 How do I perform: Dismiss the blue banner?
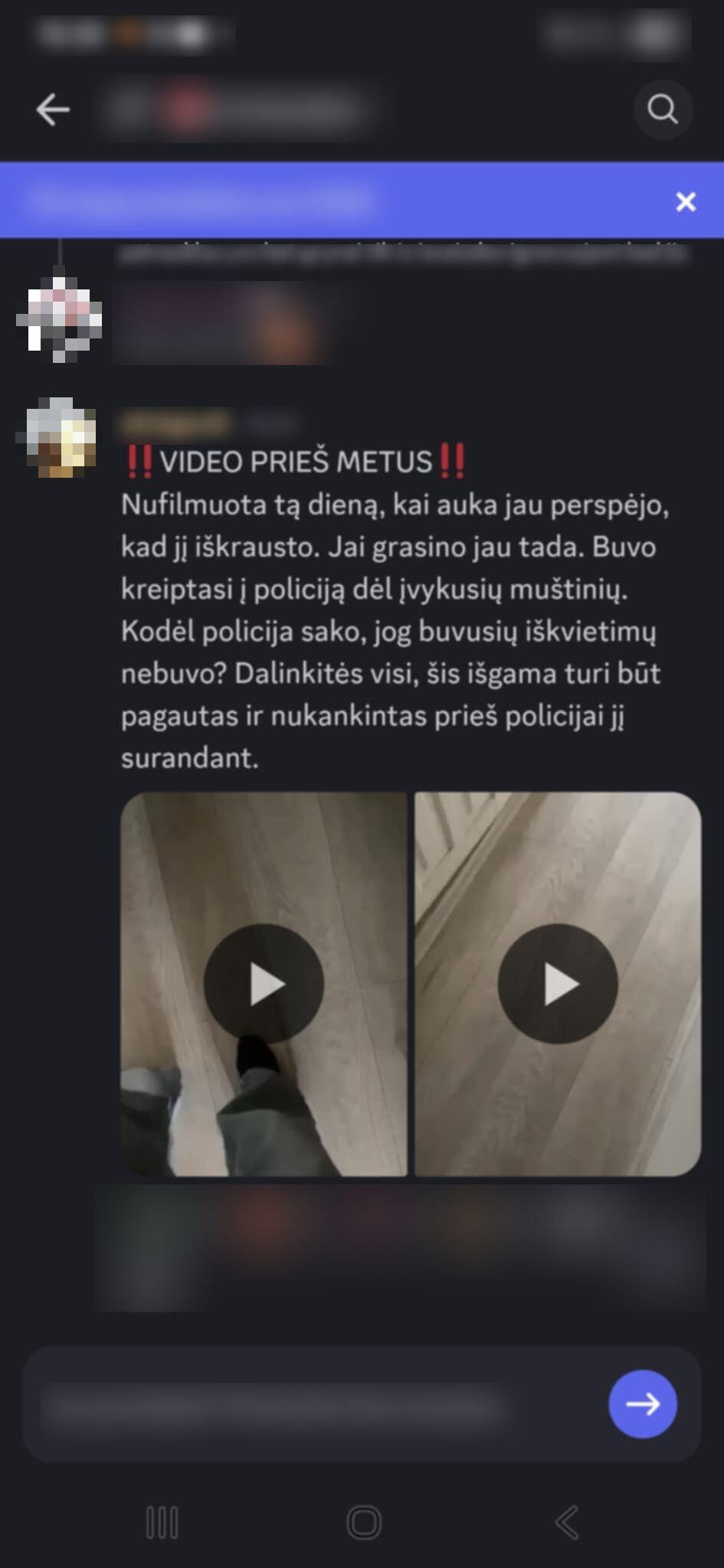pyautogui.click(x=686, y=201)
